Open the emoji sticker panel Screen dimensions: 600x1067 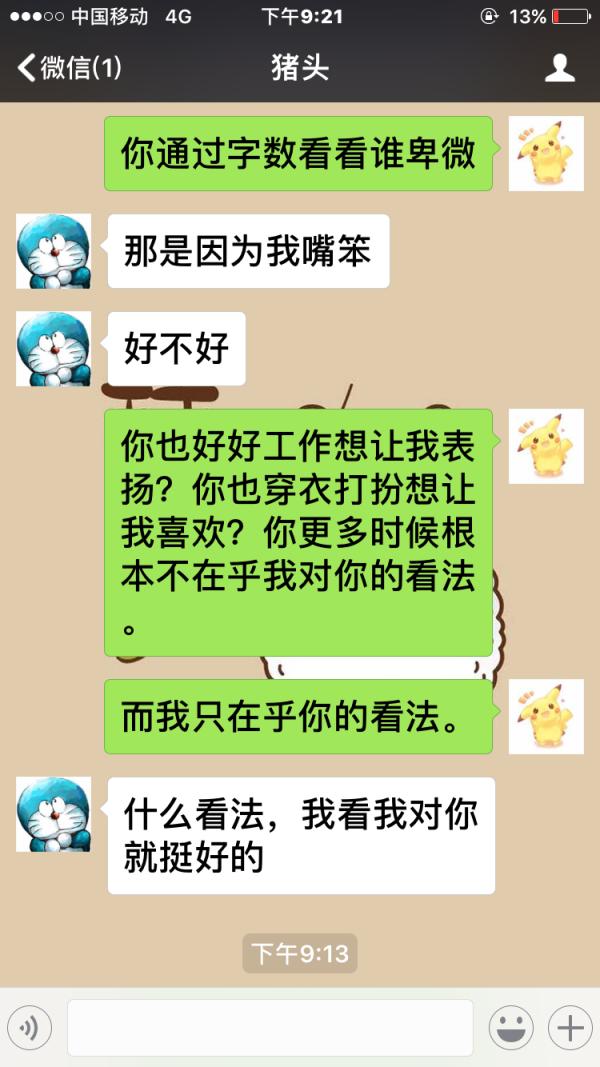511,1027
